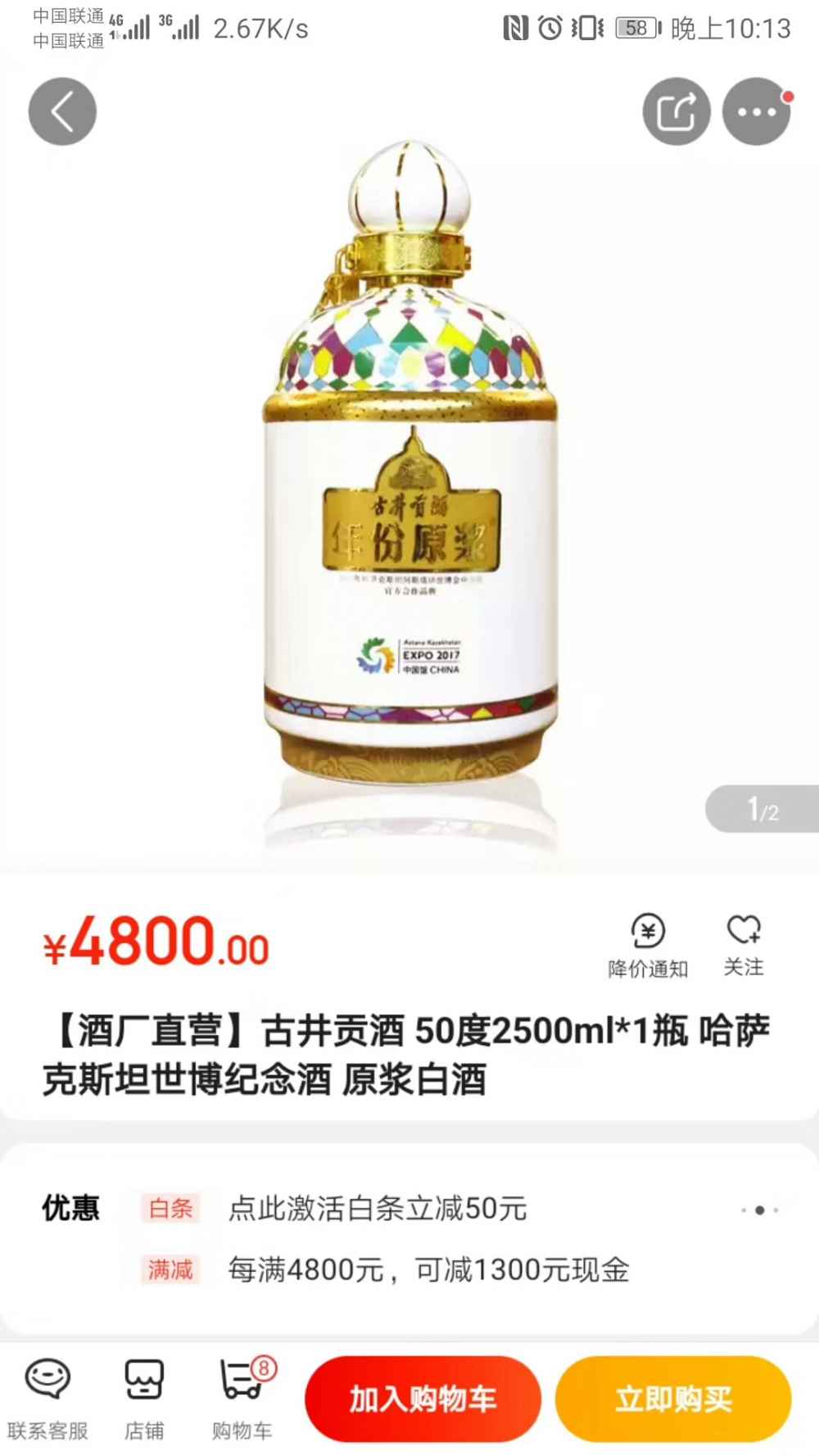The height and width of the screenshot is (1456, 819).
Task: Share this product
Action: click(676, 111)
